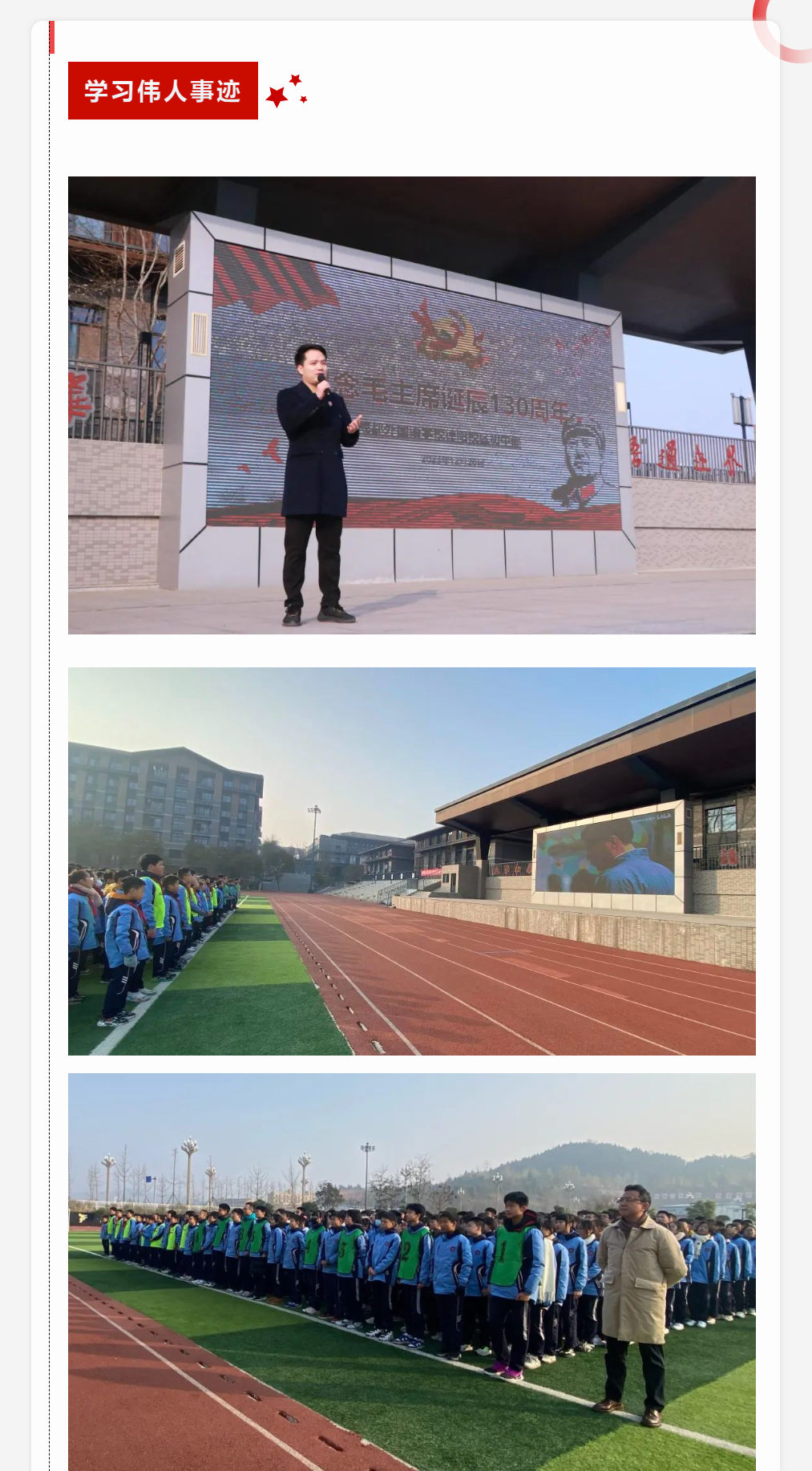The height and width of the screenshot is (1471, 812).
Task: Enlarge the photo of students lined up on the field
Action: [411, 1271]
